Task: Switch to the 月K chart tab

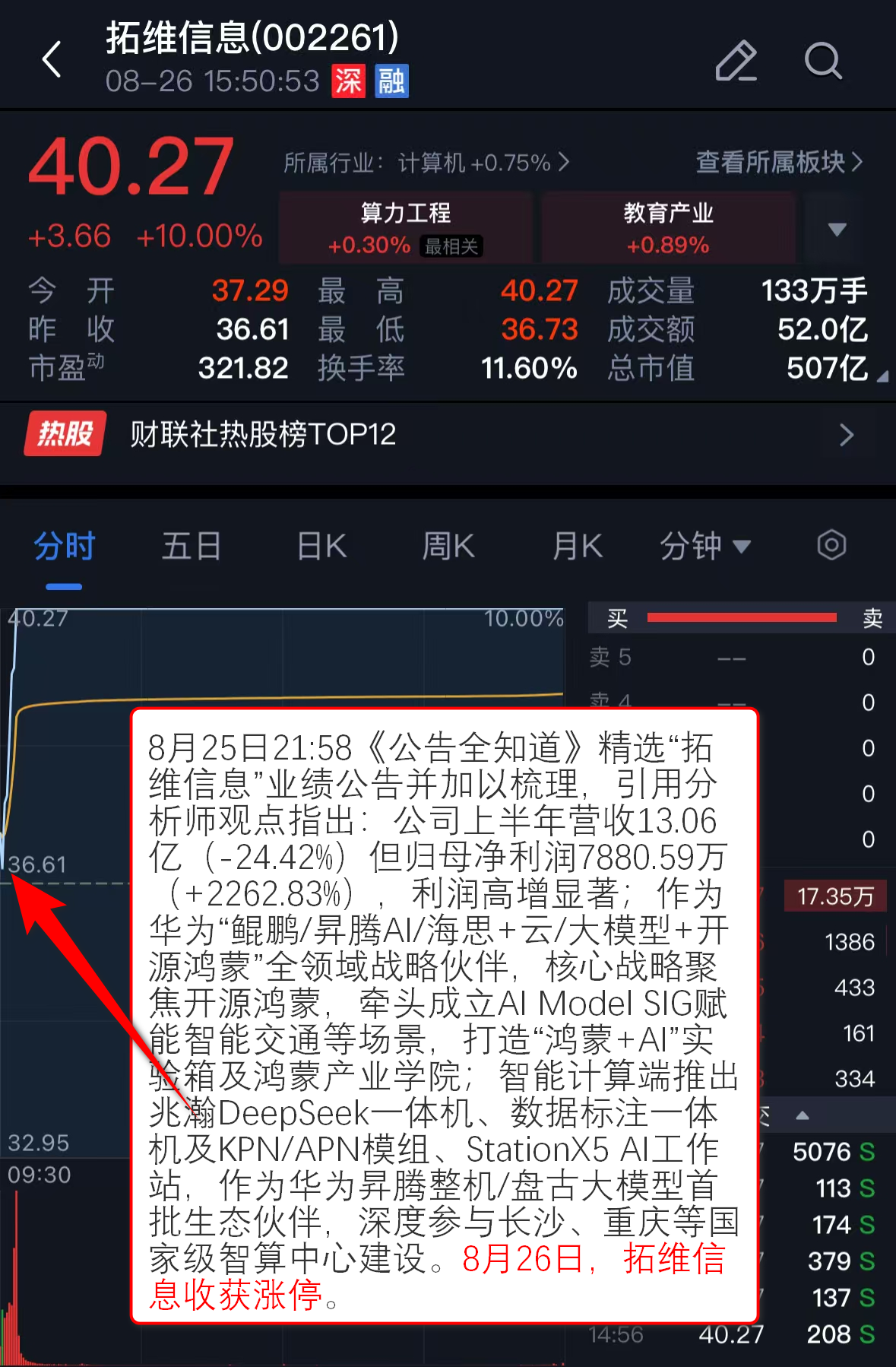Action: (578, 547)
